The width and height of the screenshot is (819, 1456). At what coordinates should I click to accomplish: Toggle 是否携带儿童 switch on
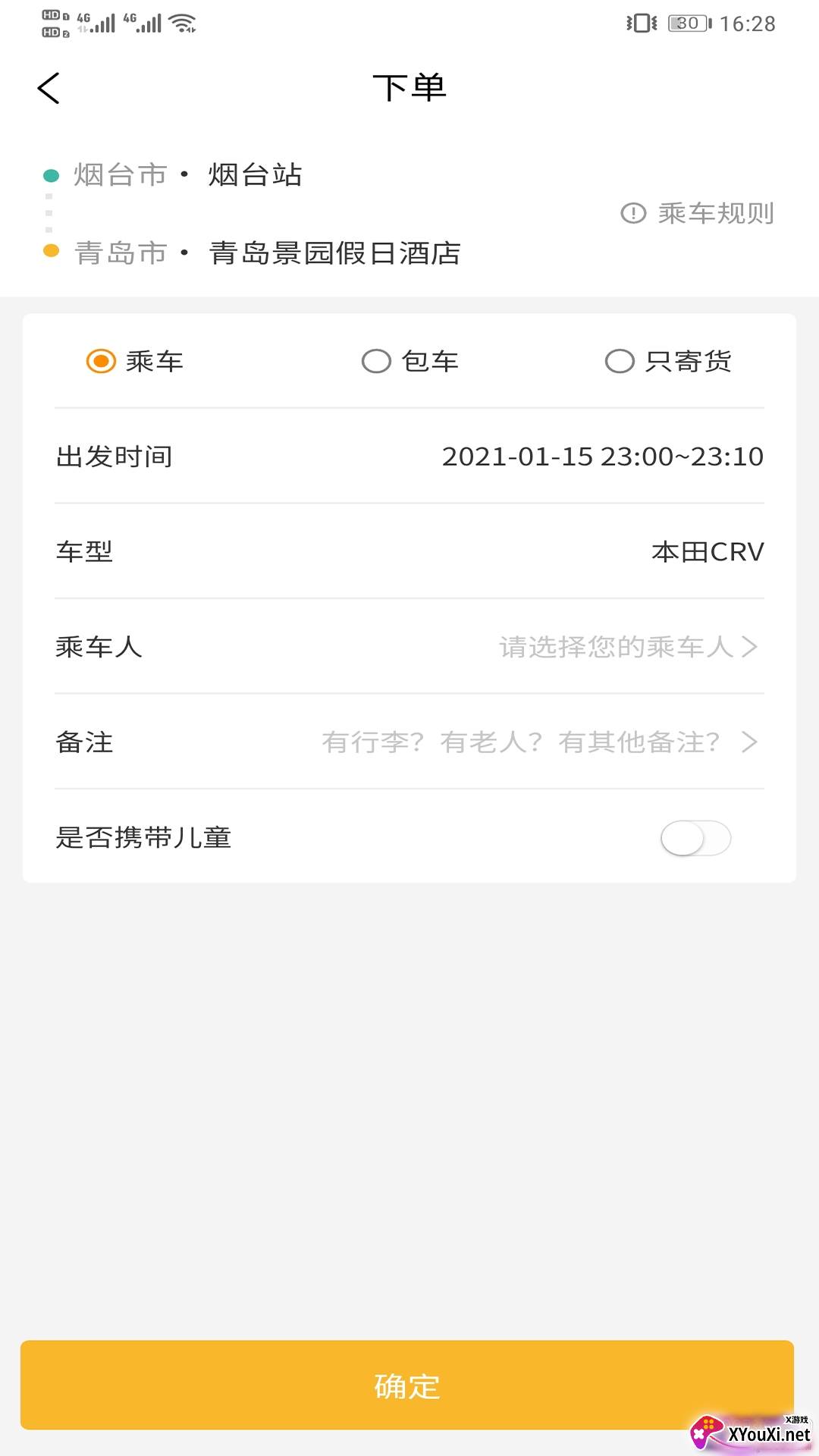click(x=695, y=838)
